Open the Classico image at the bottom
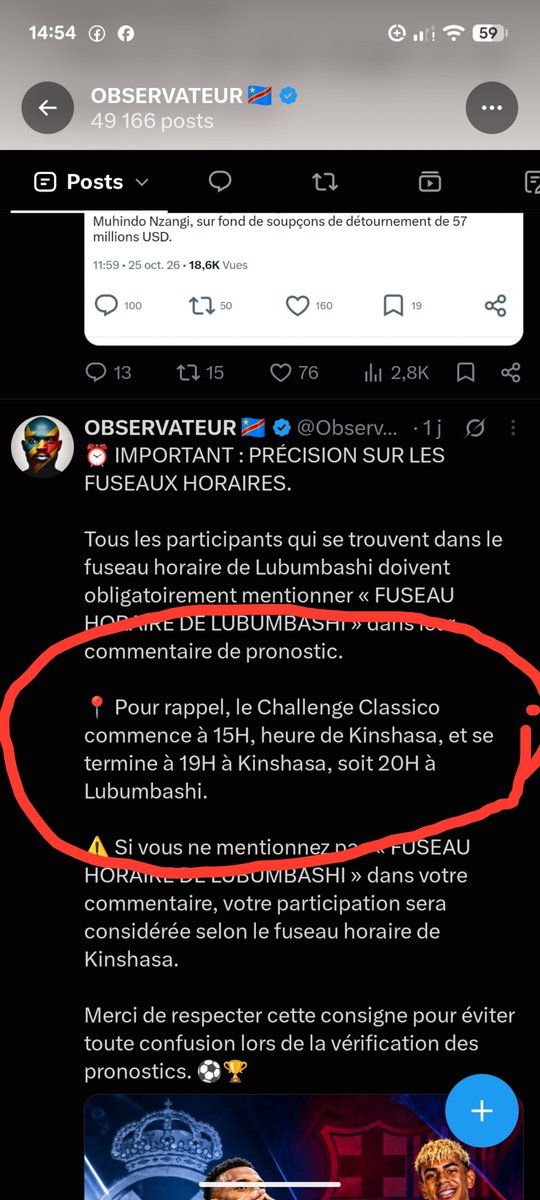The image size is (540, 1200). tap(303, 1146)
